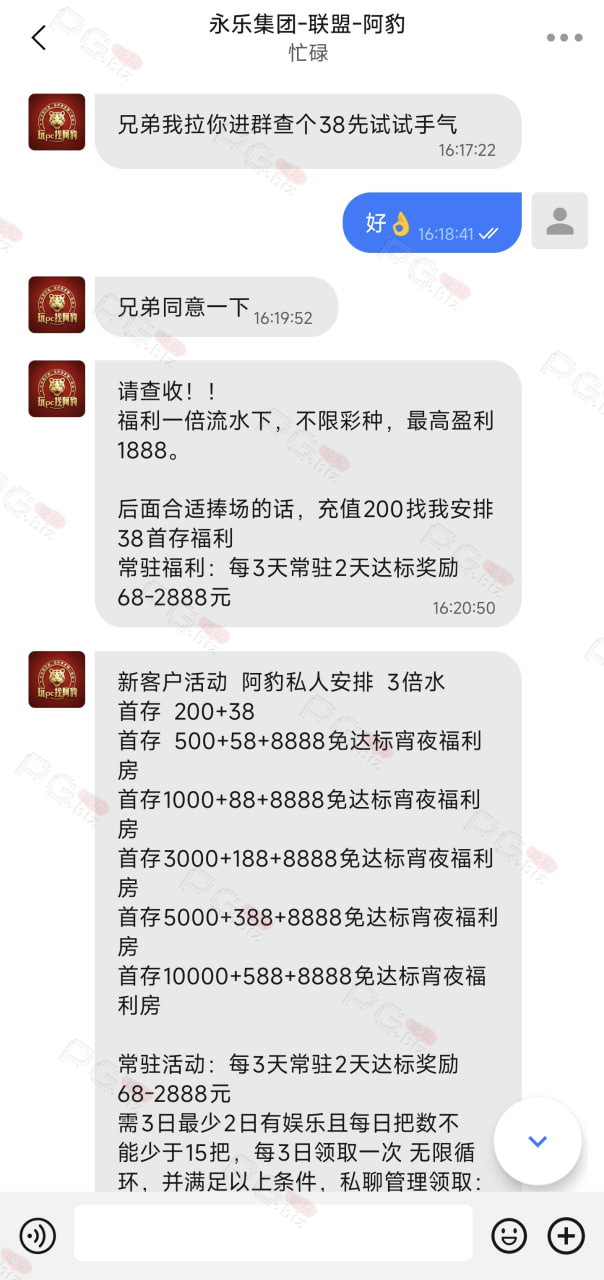Open the contact's avatar beside 兄弟同意一下
Viewport: 604px width, 1280px height.
point(56,304)
